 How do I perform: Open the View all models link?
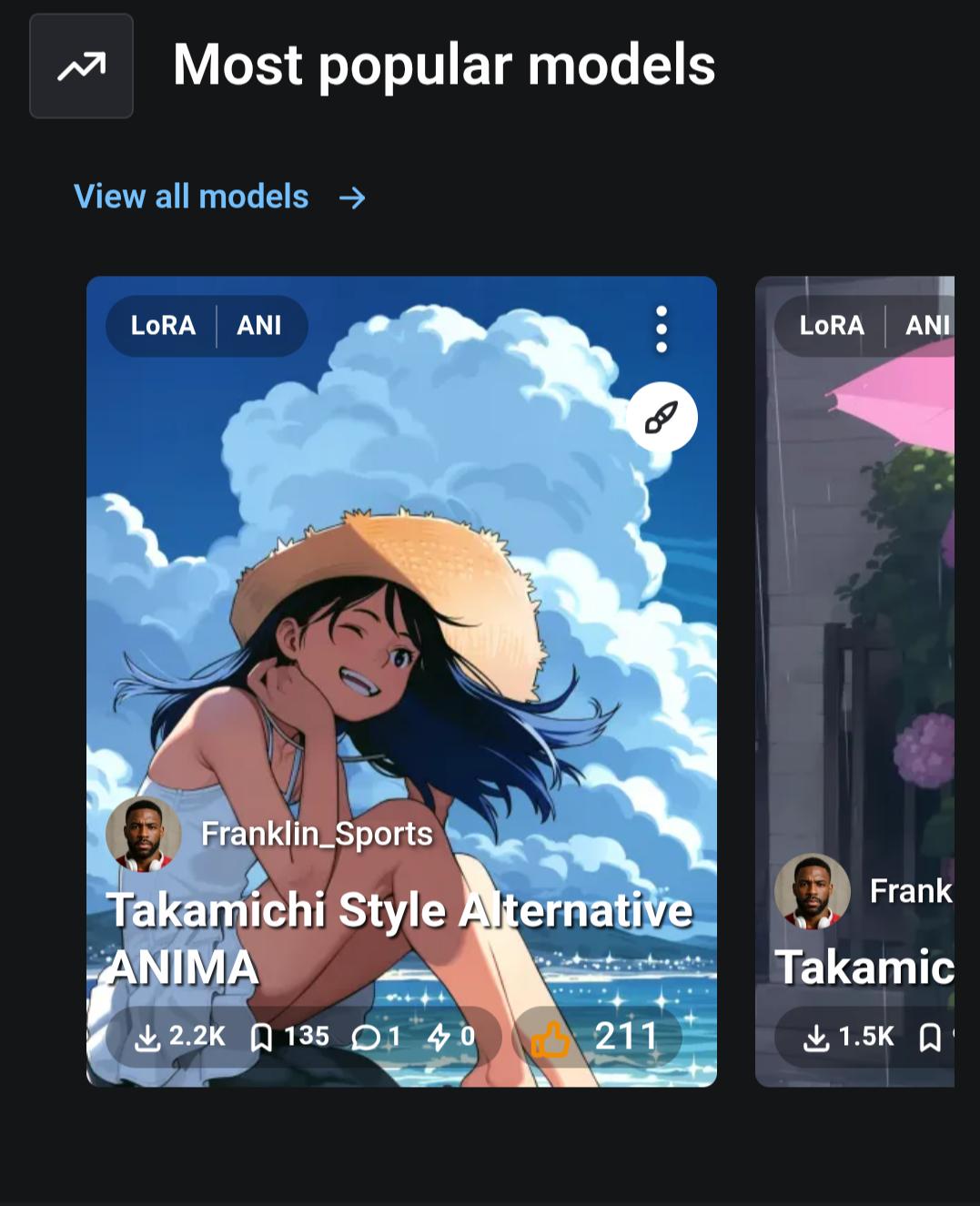pos(219,197)
